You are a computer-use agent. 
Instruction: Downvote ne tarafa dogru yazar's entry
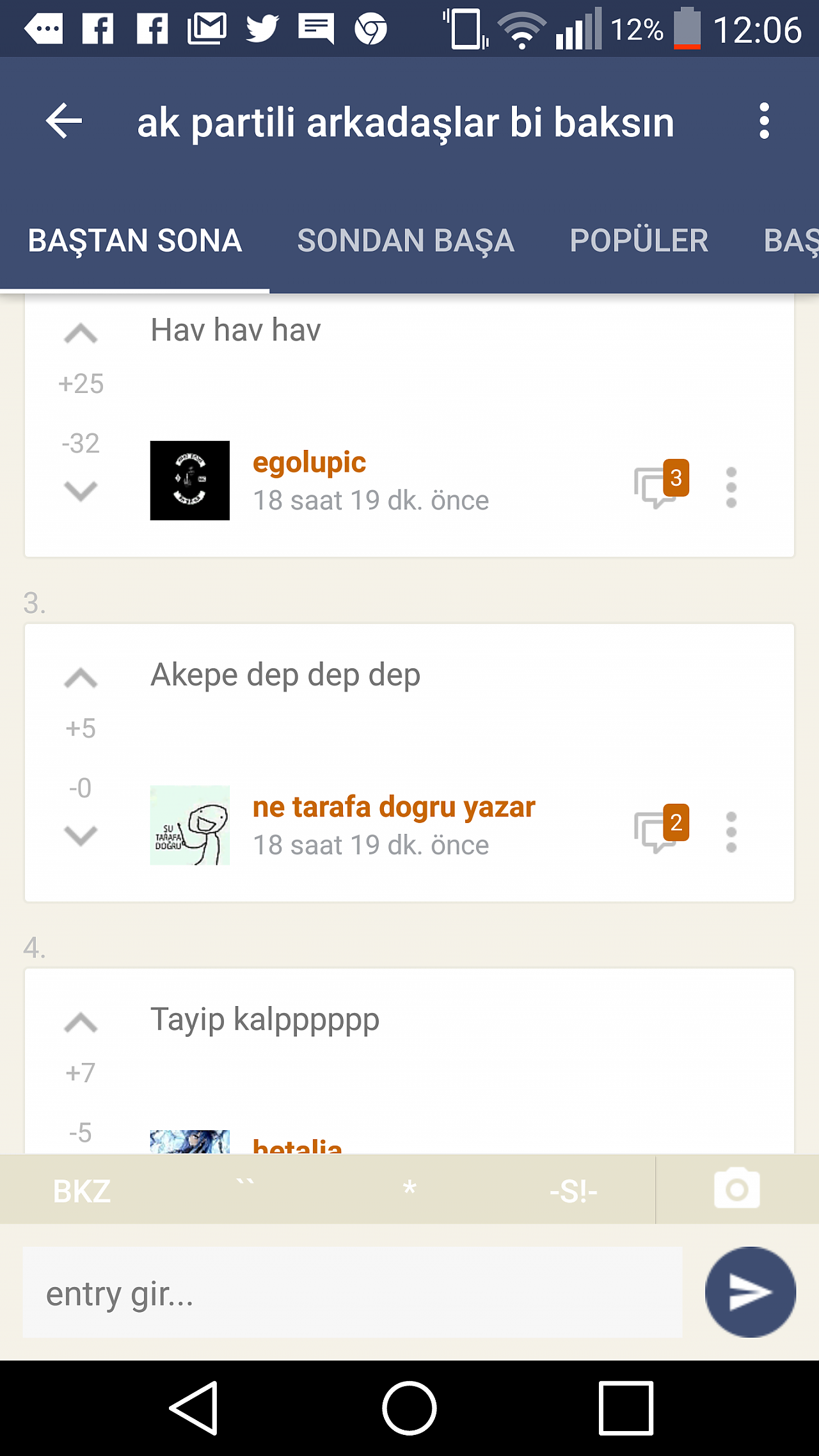81,835
